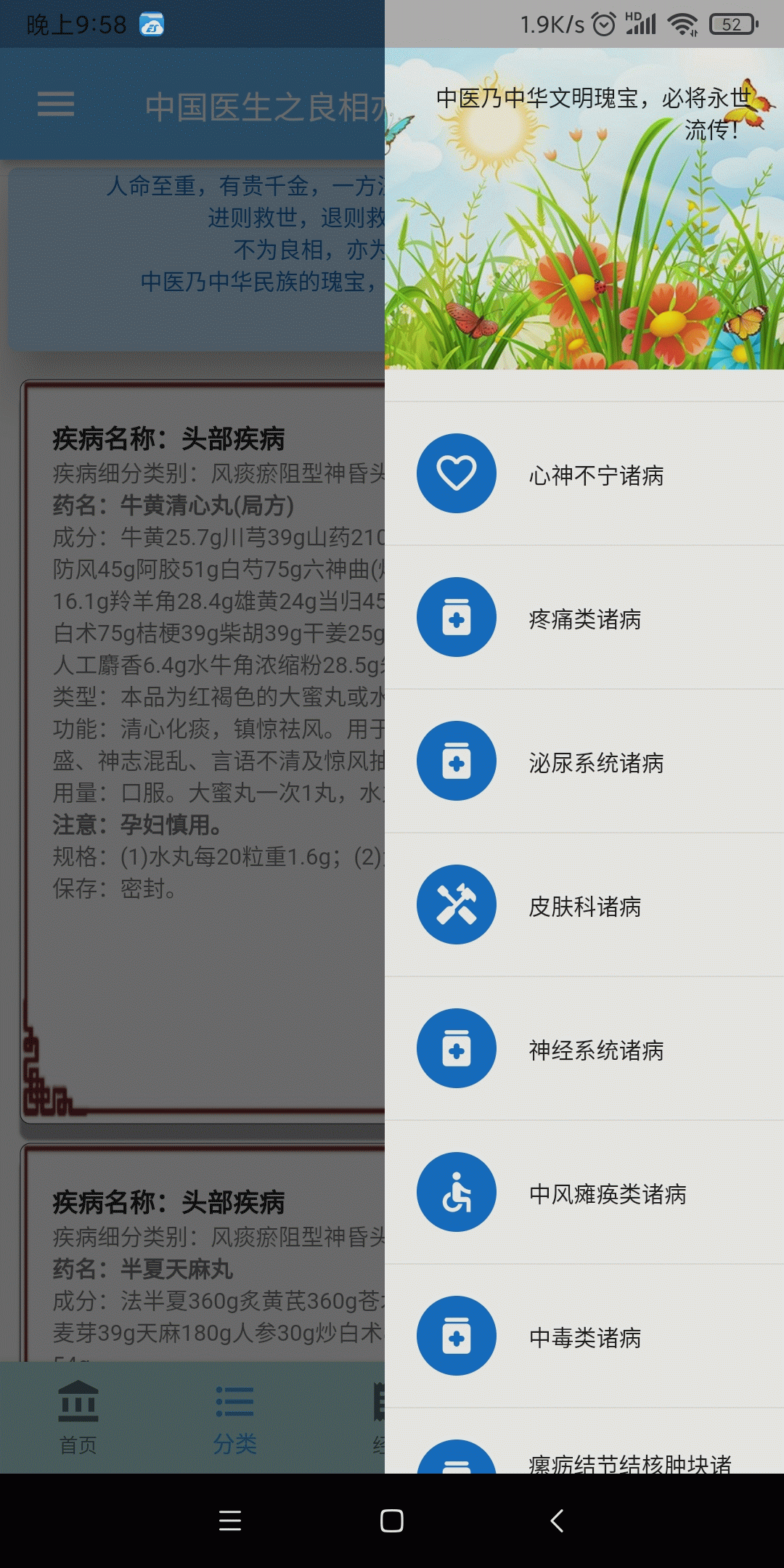This screenshot has height=1568, width=784.
Task: Open 心神不宁诸病 category
Action: [584, 475]
